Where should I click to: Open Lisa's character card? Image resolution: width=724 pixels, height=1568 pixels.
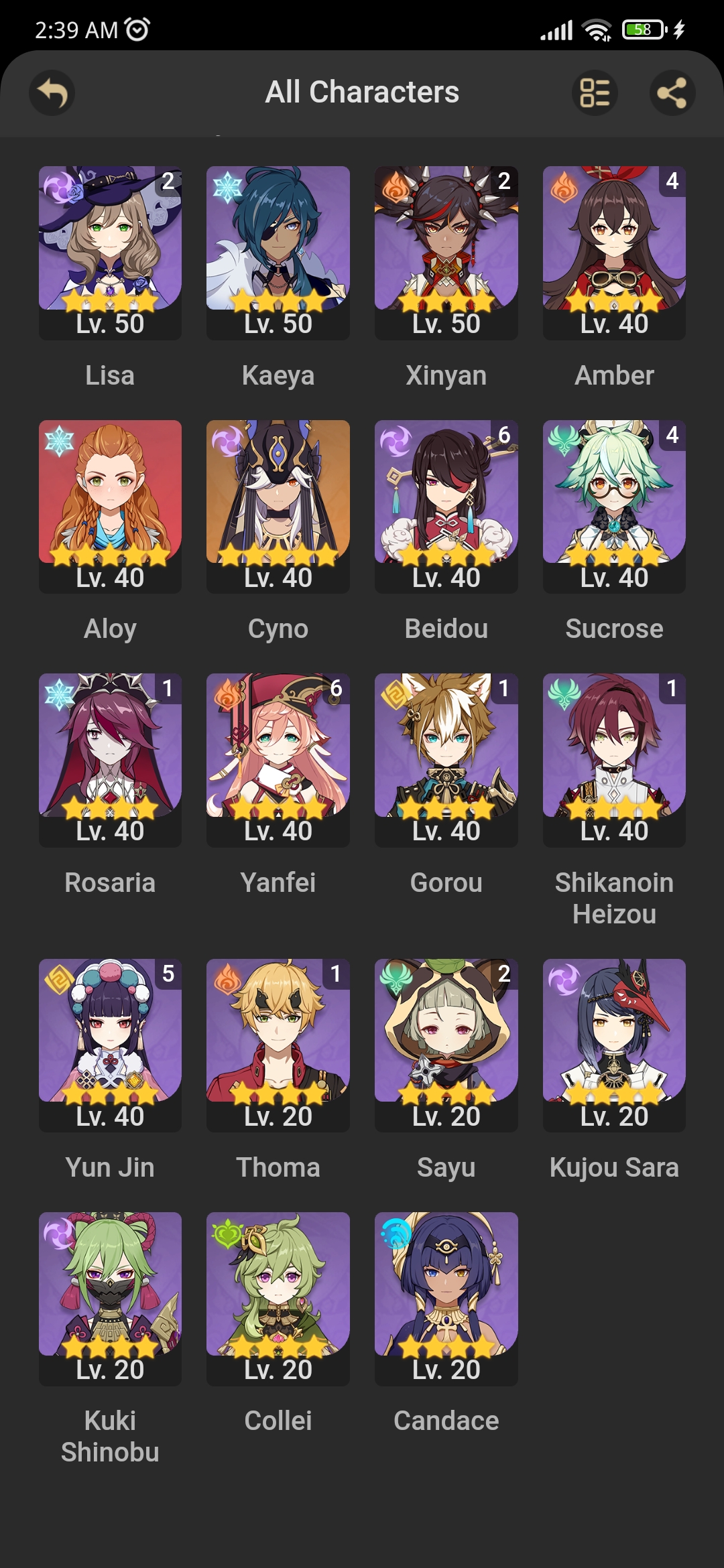coord(110,253)
